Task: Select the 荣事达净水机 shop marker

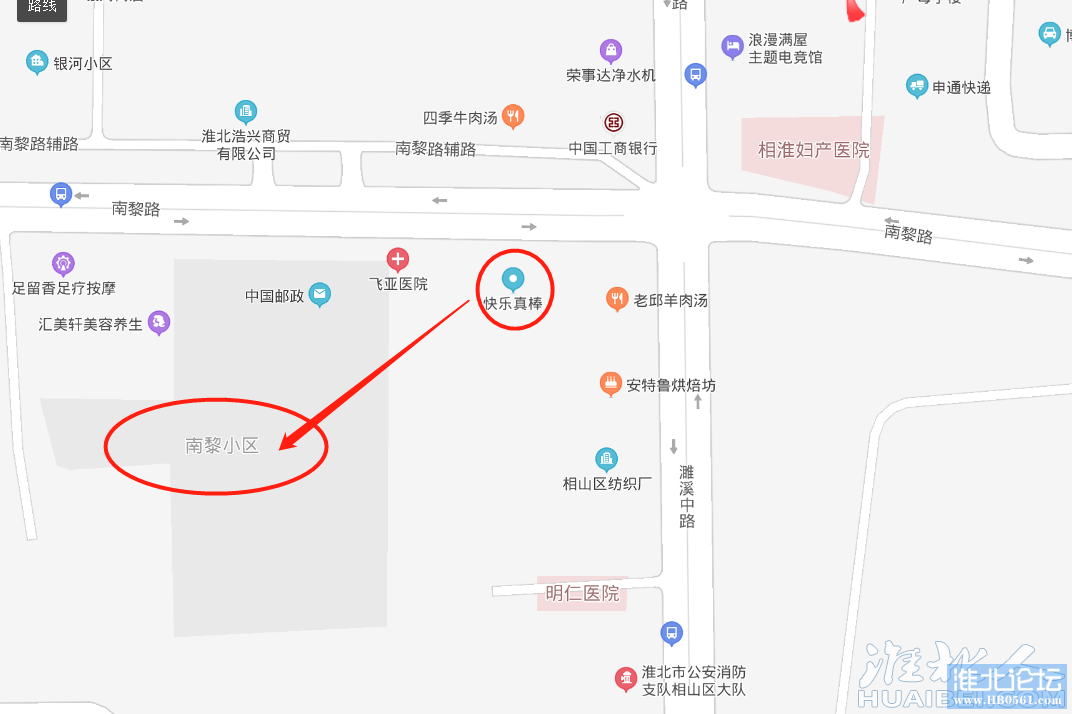Action: tap(610, 51)
